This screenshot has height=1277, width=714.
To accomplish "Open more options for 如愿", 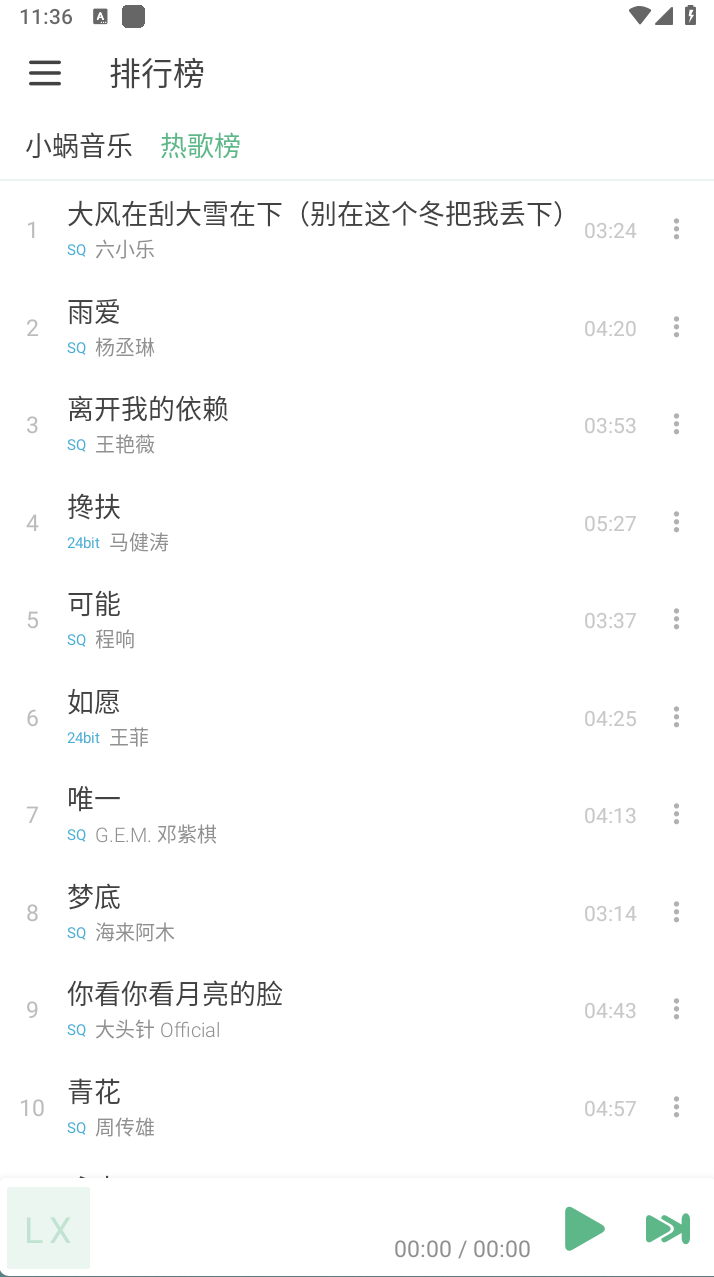I will (x=676, y=717).
